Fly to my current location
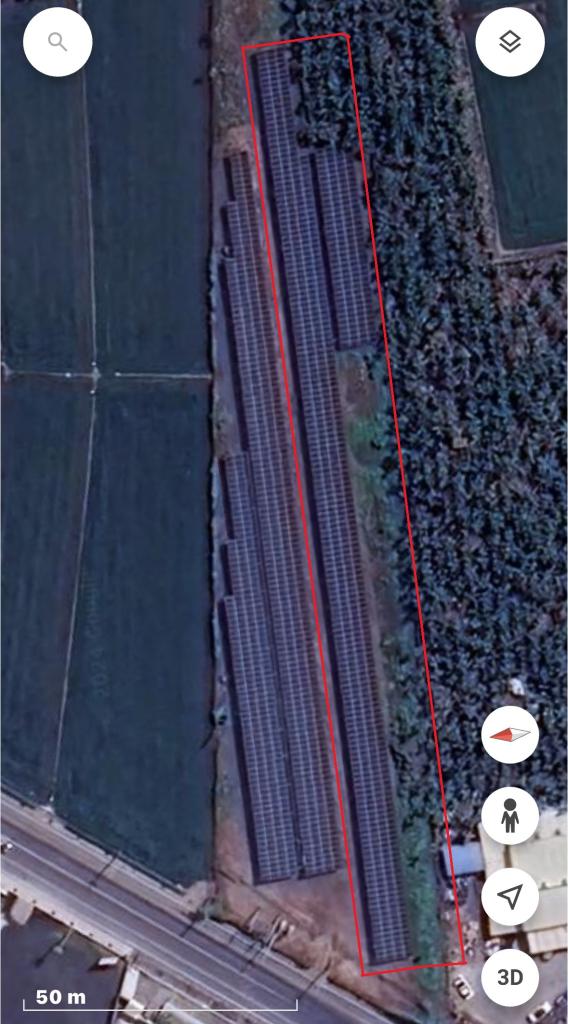Viewport: 568px width, 1024px height. click(x=510, y=897)
